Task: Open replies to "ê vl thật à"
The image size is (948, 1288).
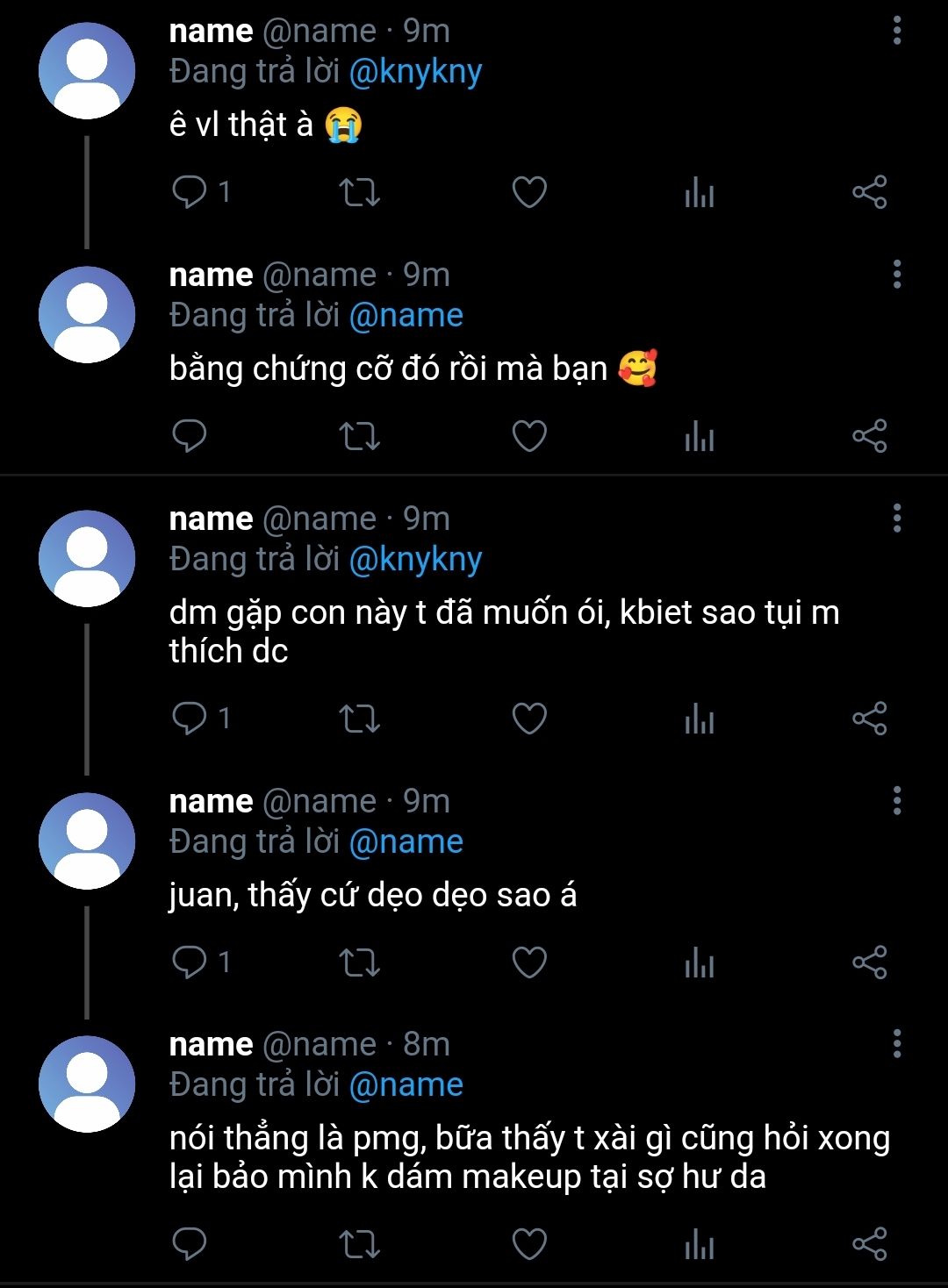Action: click(x=190, y=192)
